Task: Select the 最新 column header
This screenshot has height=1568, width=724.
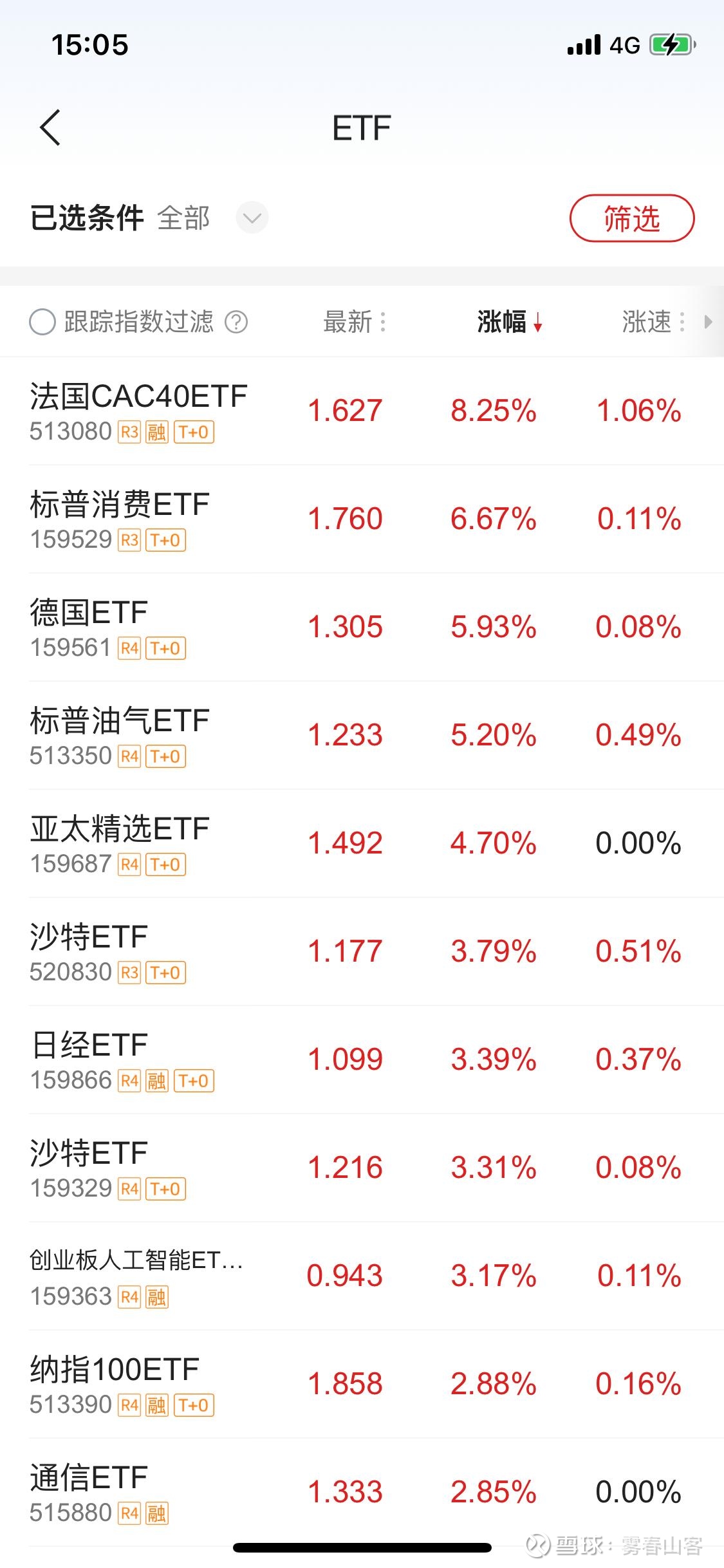Action: pyautogui.click(x=346, y=322)
